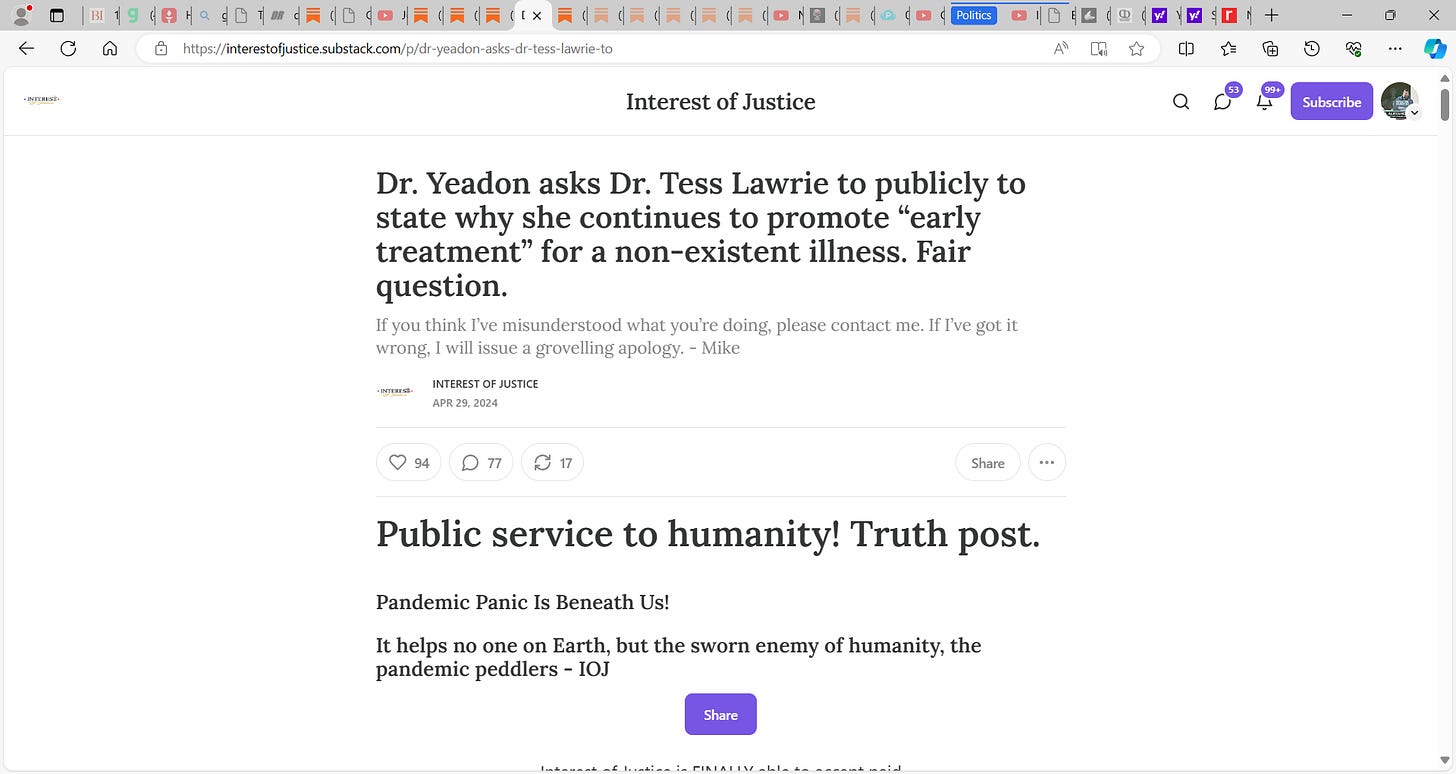Subscribe to Interest of Justice

tap(1331, 102)
